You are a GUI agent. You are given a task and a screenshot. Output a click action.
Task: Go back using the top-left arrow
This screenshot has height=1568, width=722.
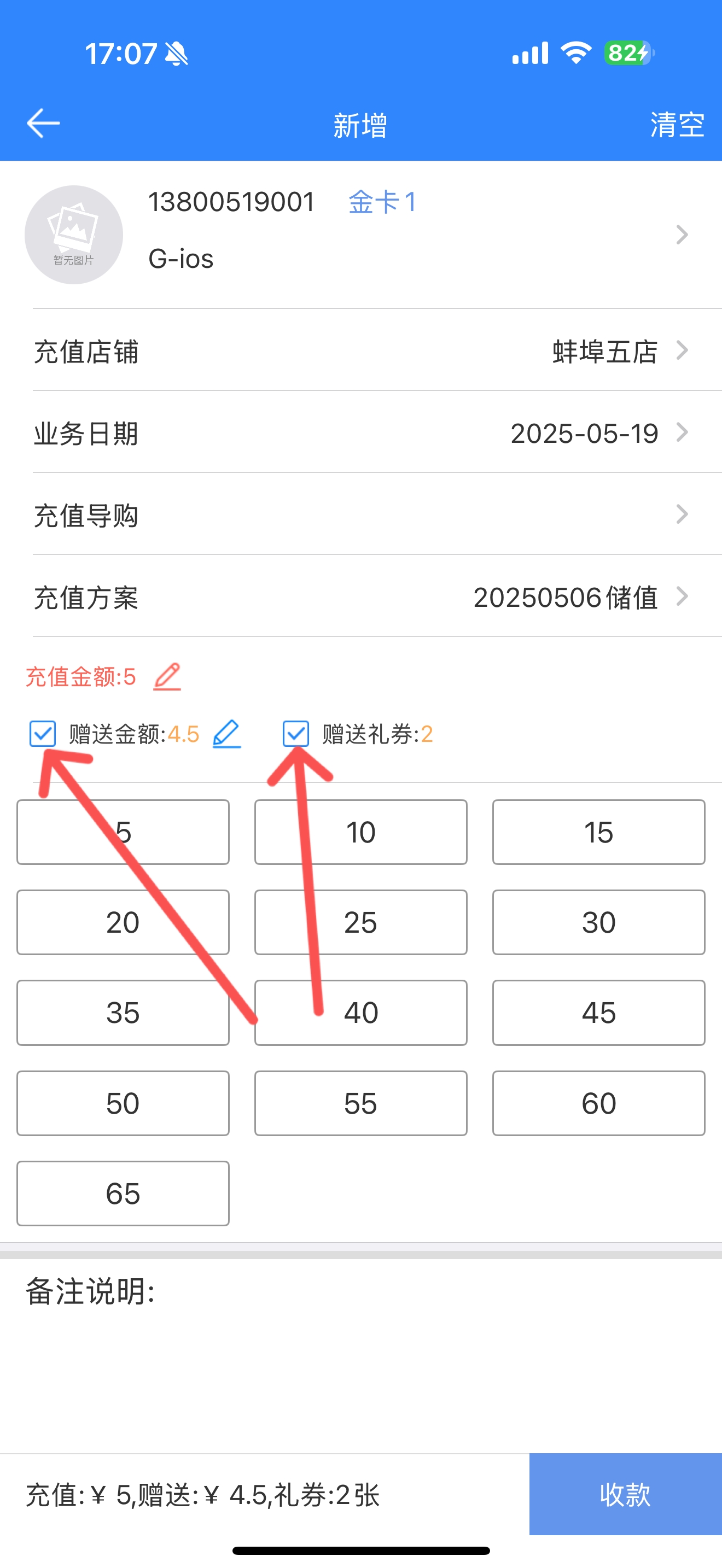43,124
